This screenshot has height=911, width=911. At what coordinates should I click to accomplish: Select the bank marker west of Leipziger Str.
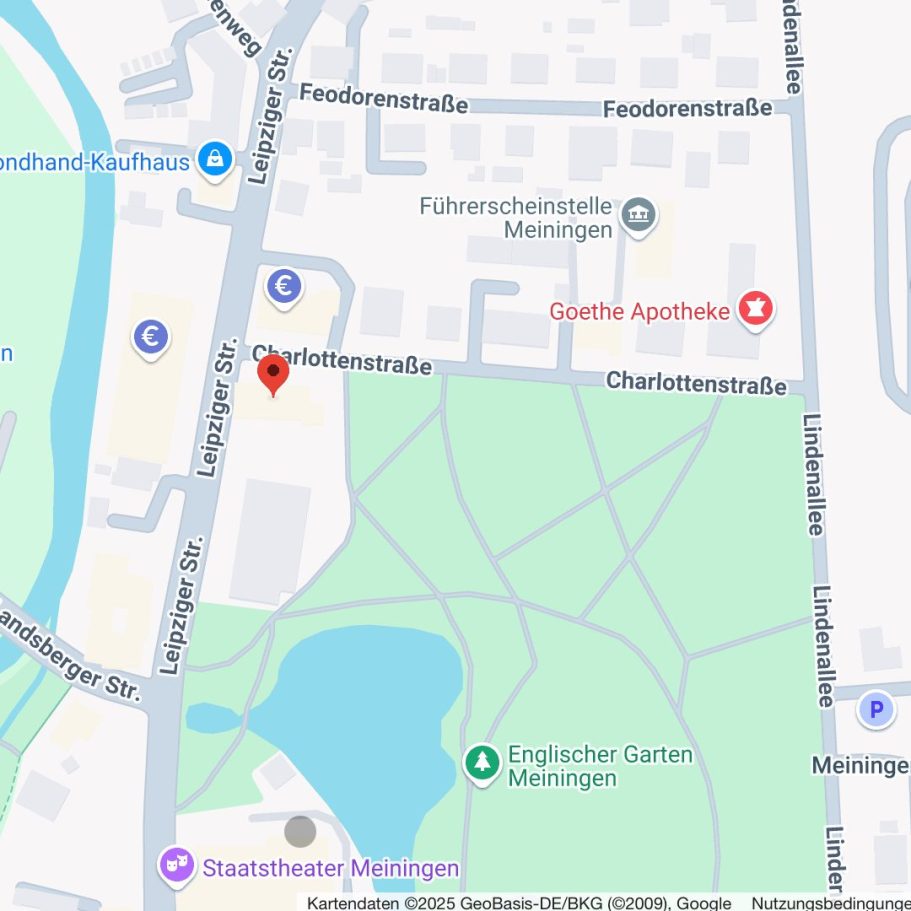coord(151,337)
